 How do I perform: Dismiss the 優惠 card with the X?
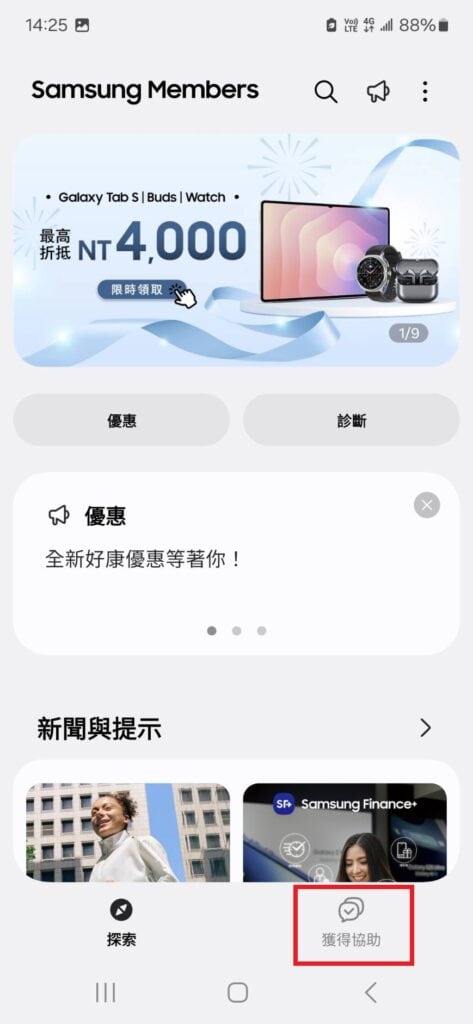click(x=427, y=505)
